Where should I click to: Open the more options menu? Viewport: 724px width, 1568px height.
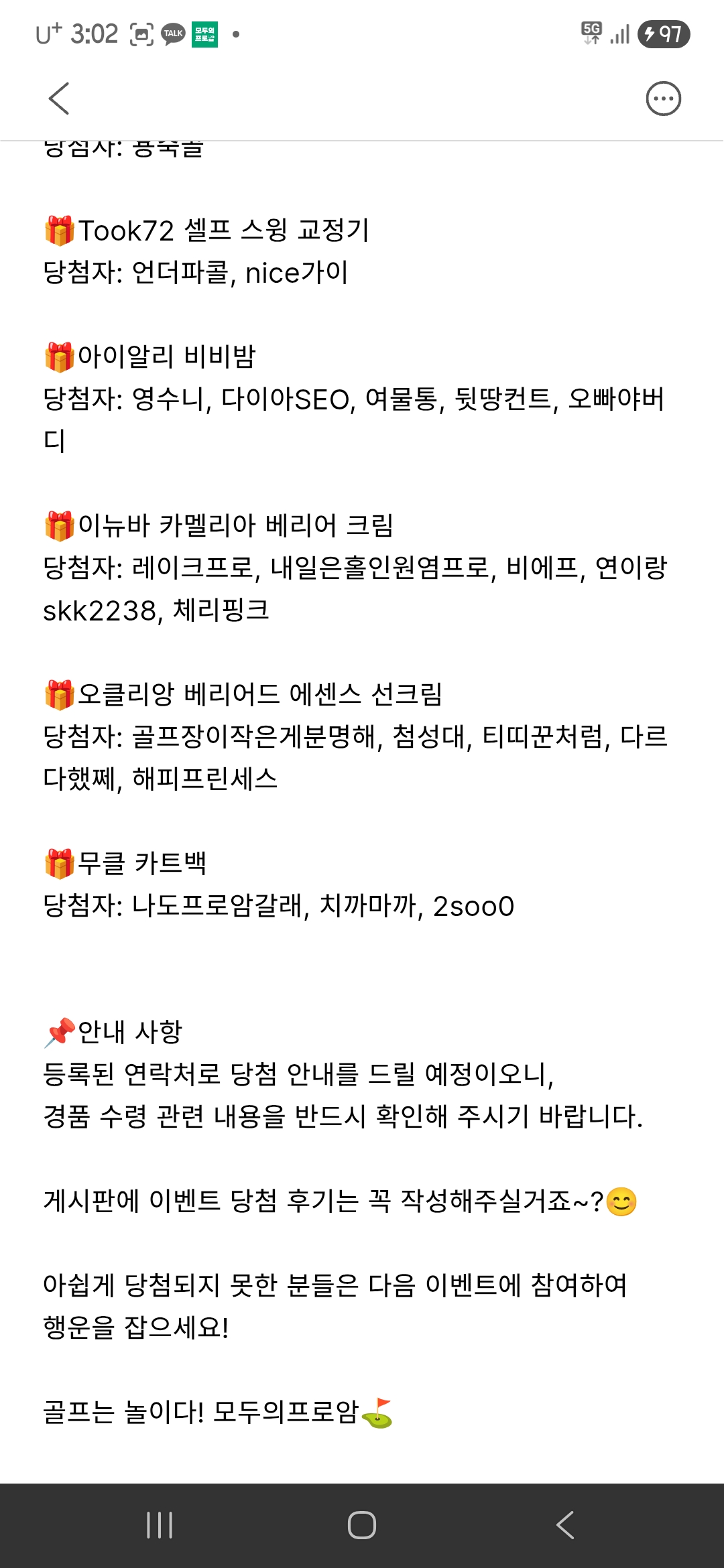(x=663, y=99)
